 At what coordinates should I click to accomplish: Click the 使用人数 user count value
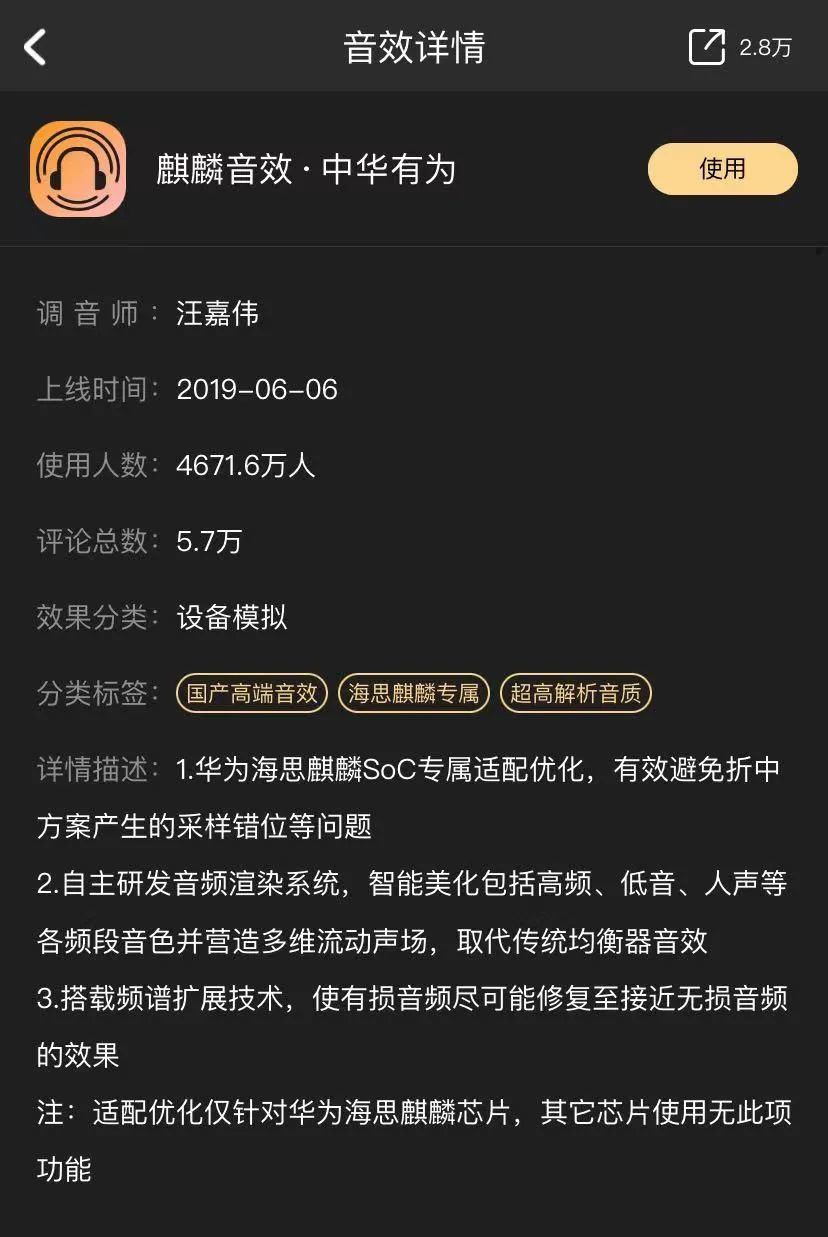point(246,465)
